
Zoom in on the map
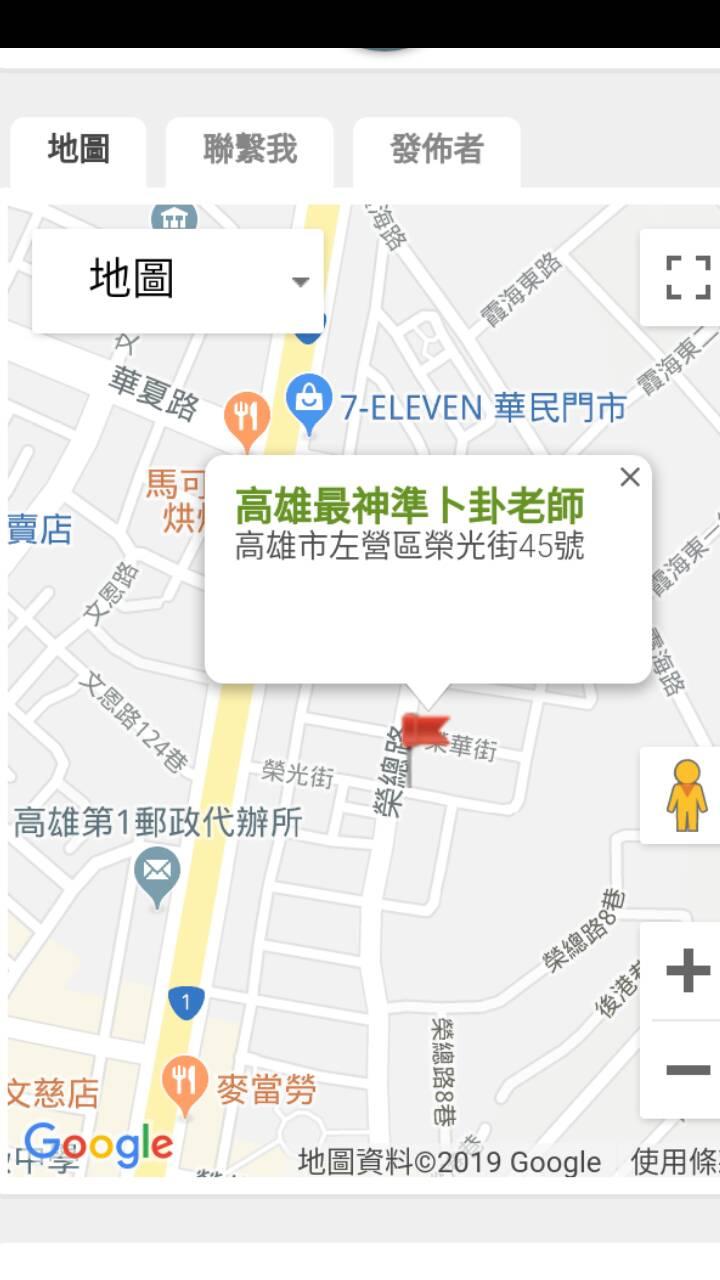687,970
